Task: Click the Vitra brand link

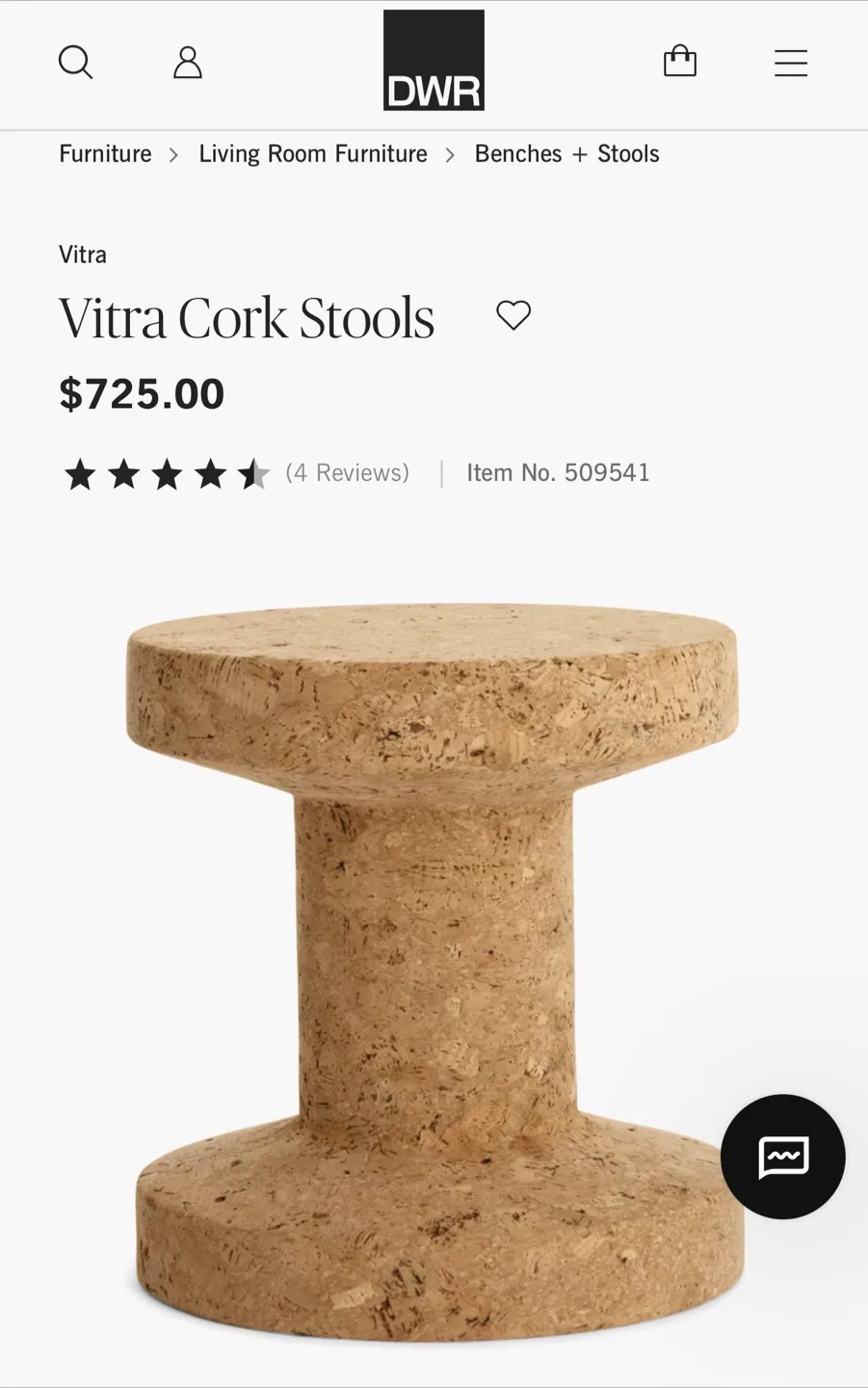Action: 82,254
